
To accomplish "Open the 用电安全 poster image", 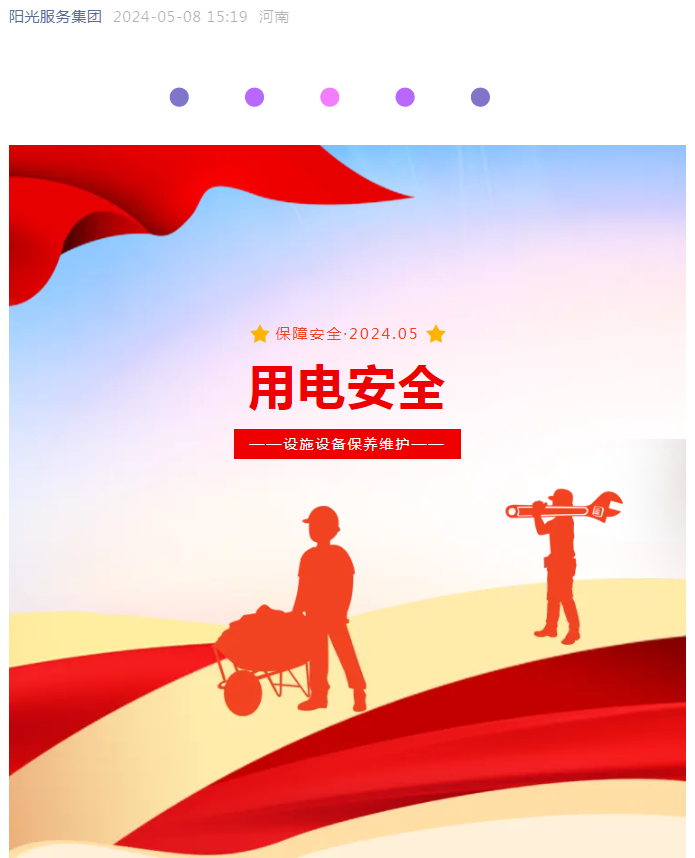I will [347, 500].
